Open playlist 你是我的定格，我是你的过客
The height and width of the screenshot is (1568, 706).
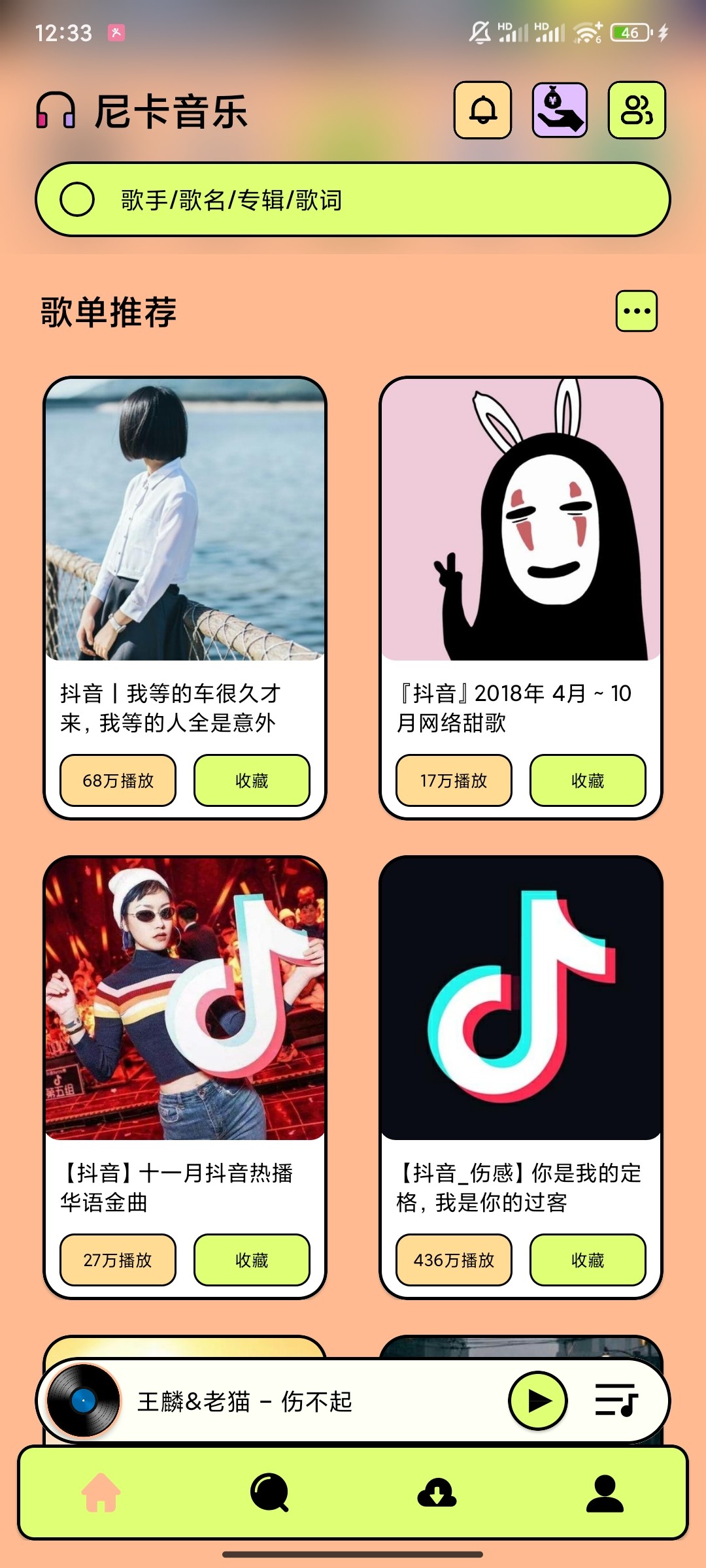(521, 1000)
